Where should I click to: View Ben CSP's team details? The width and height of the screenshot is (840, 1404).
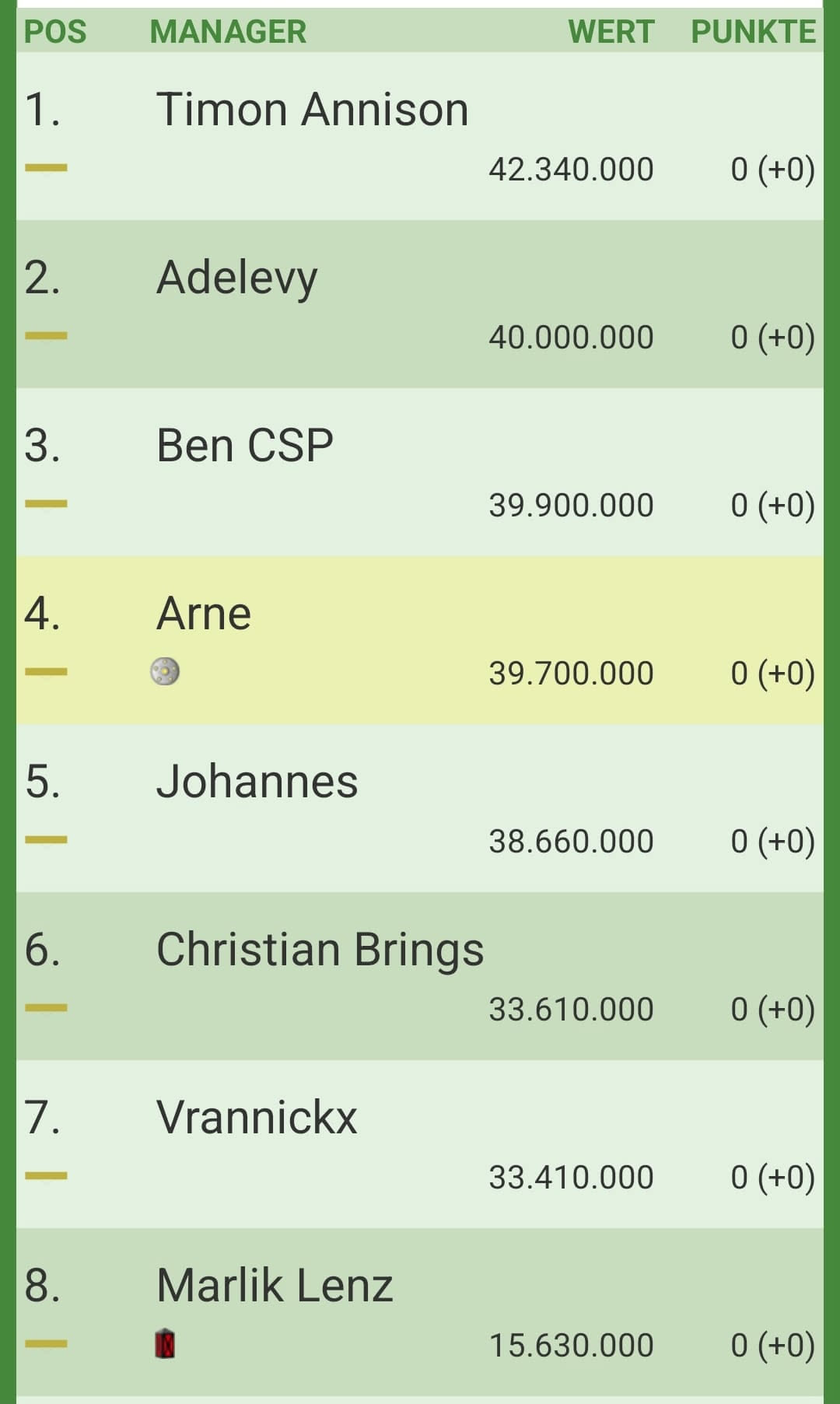tap(244, 446)
